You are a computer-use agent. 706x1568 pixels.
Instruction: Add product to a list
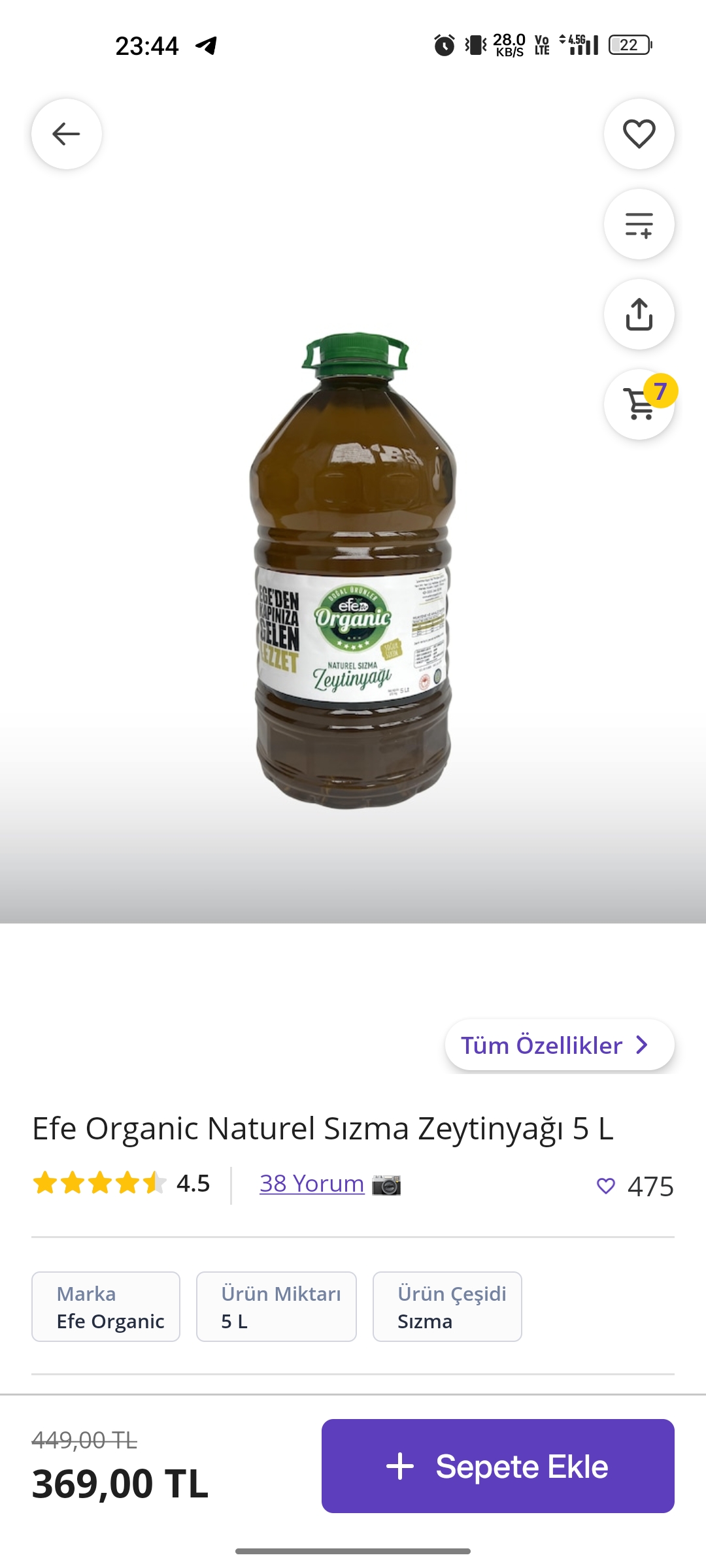(x=639, y=224)
